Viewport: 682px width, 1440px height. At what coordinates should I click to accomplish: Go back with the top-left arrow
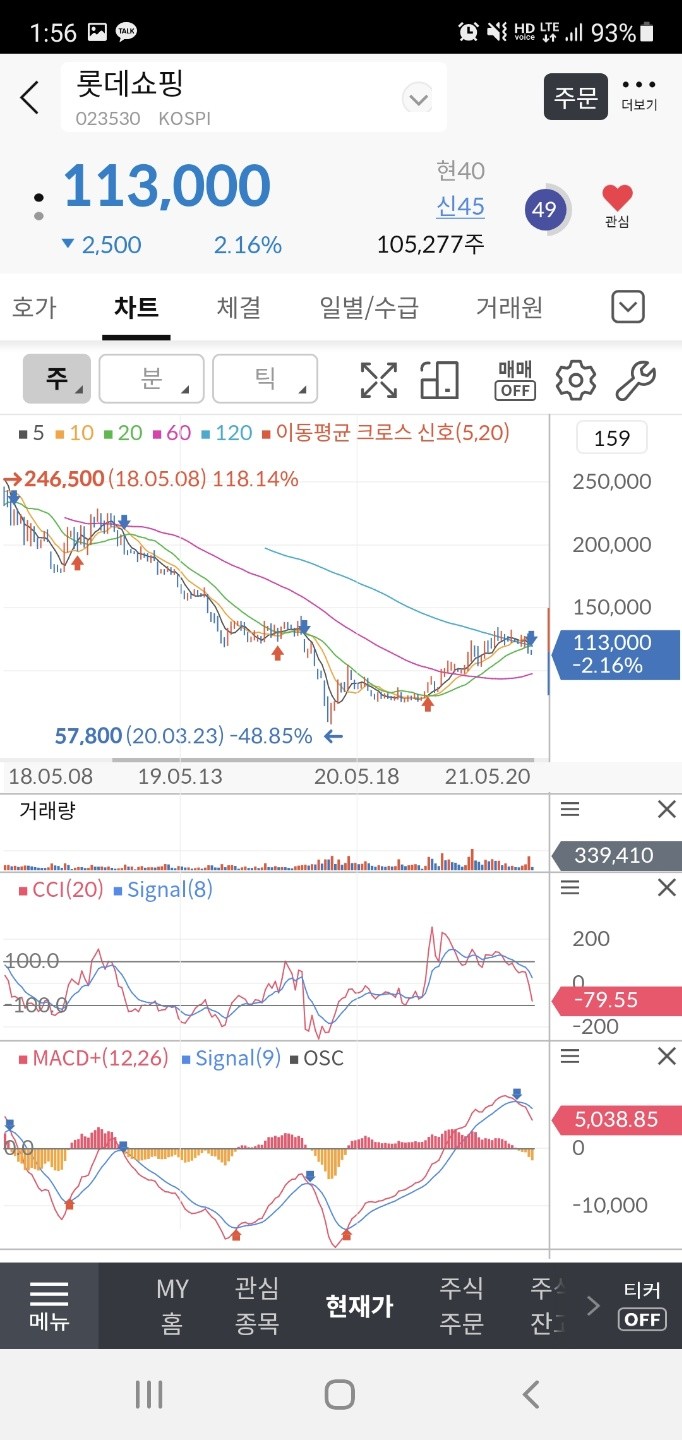pos(30,97)
